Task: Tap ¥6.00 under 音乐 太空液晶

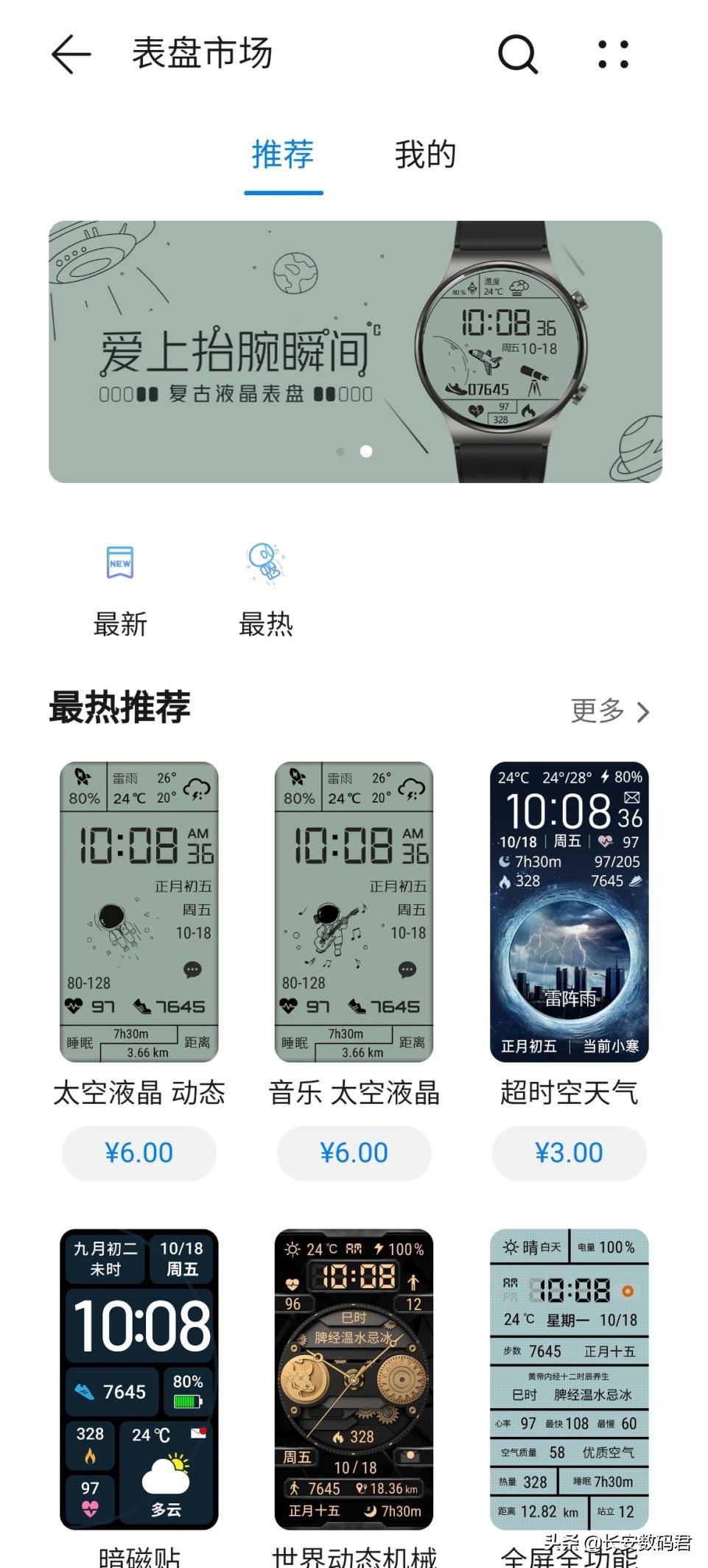Action: tap(353, 1152)
